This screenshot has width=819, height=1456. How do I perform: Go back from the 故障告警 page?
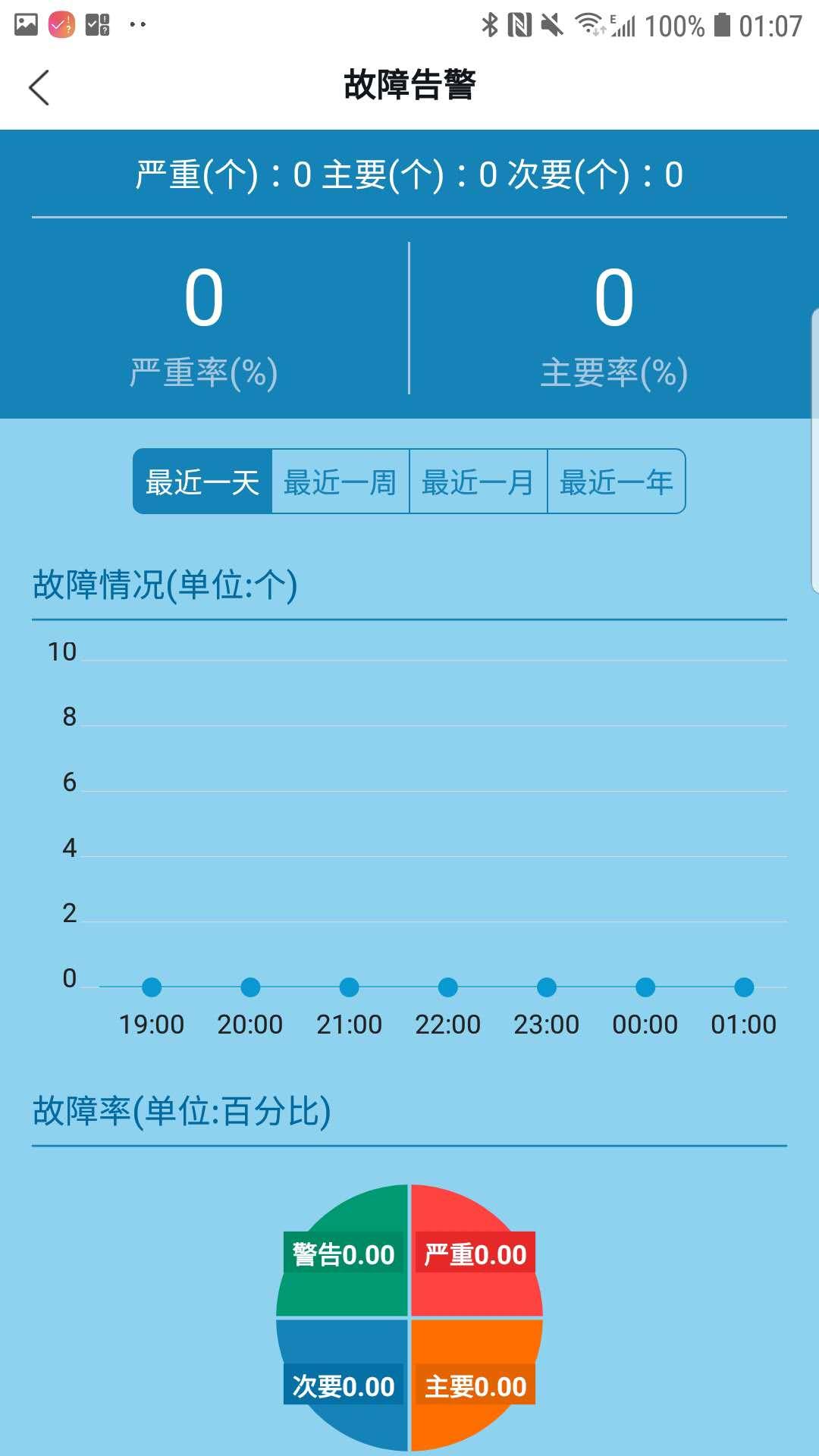(39, 87)
